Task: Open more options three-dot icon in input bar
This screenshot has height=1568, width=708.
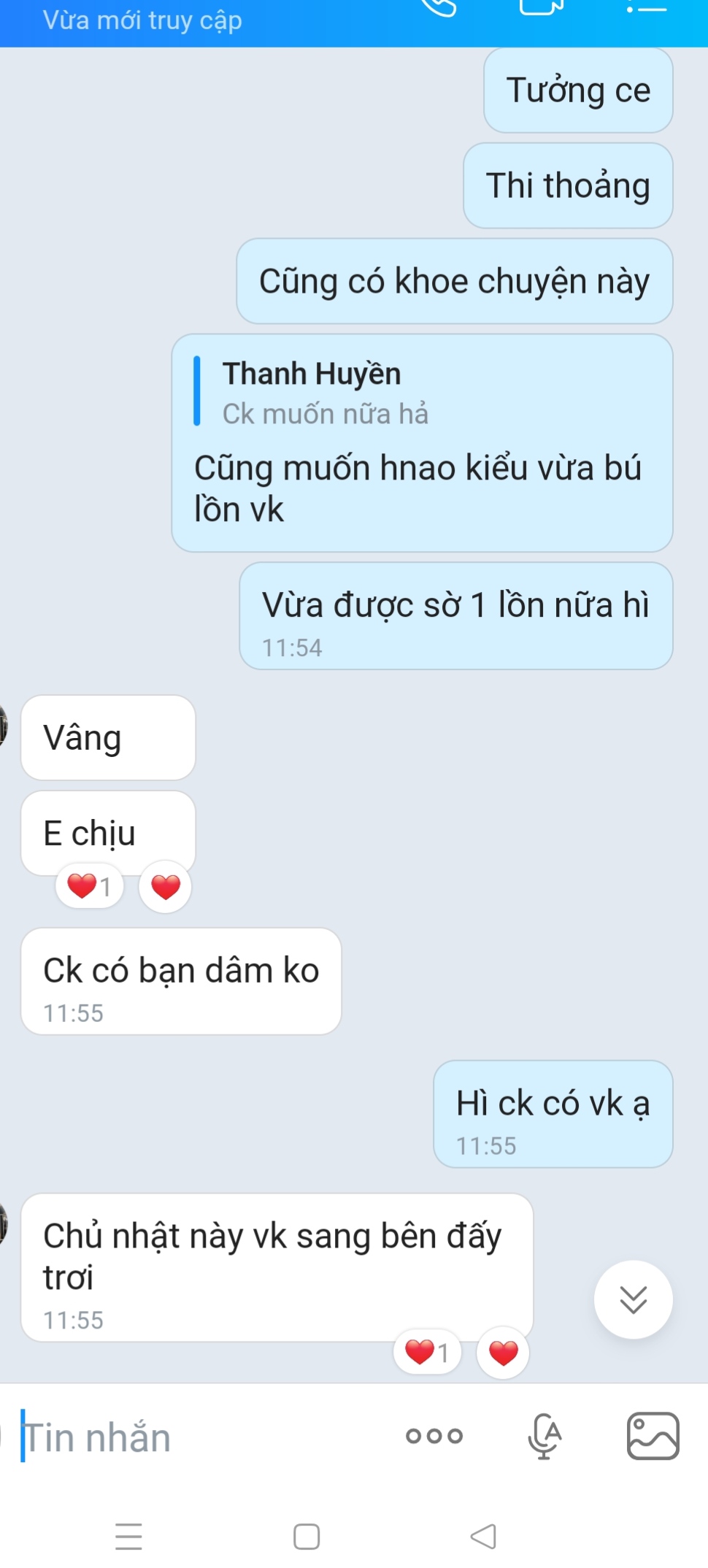Action: [434, 1436]
